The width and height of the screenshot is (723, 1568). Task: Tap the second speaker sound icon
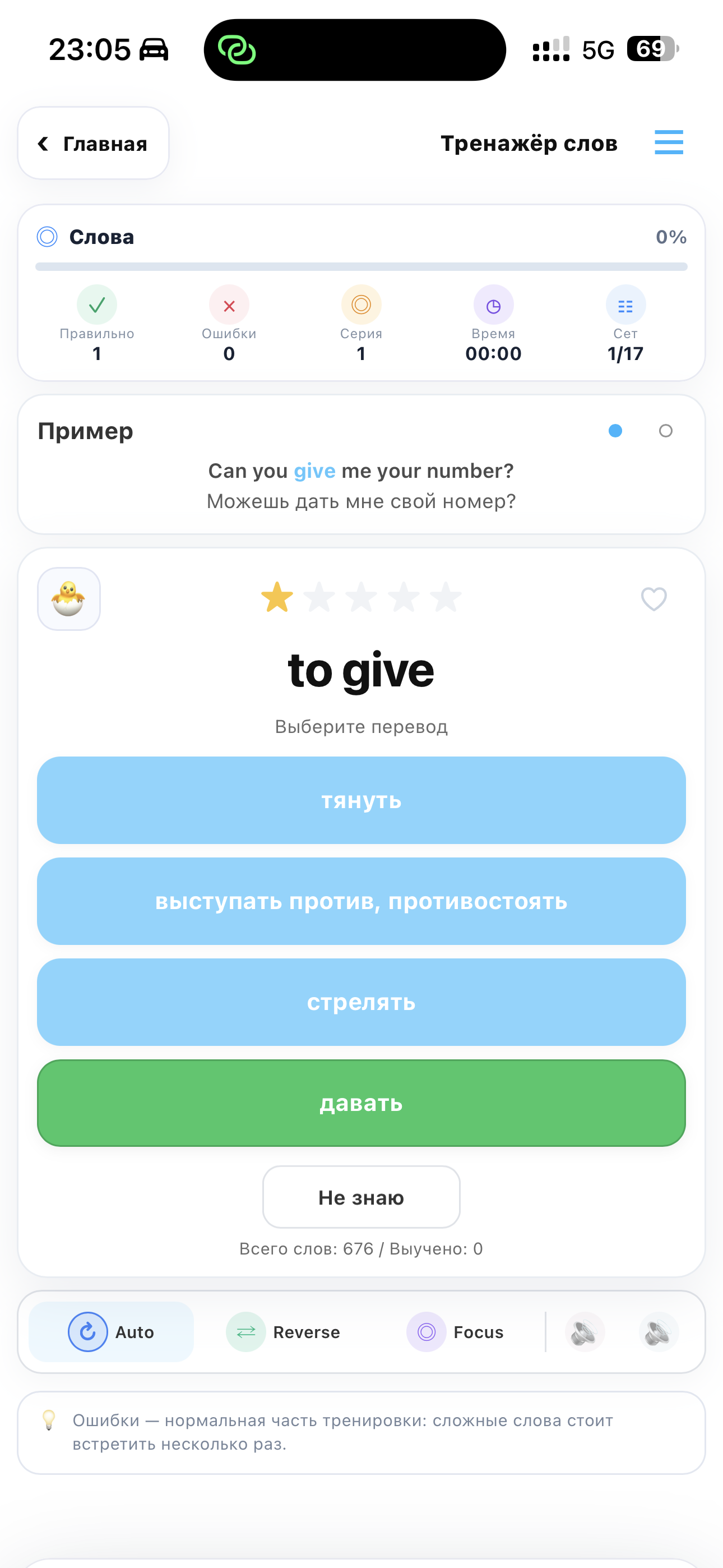pyautogui.click(x=659, y=1332)
